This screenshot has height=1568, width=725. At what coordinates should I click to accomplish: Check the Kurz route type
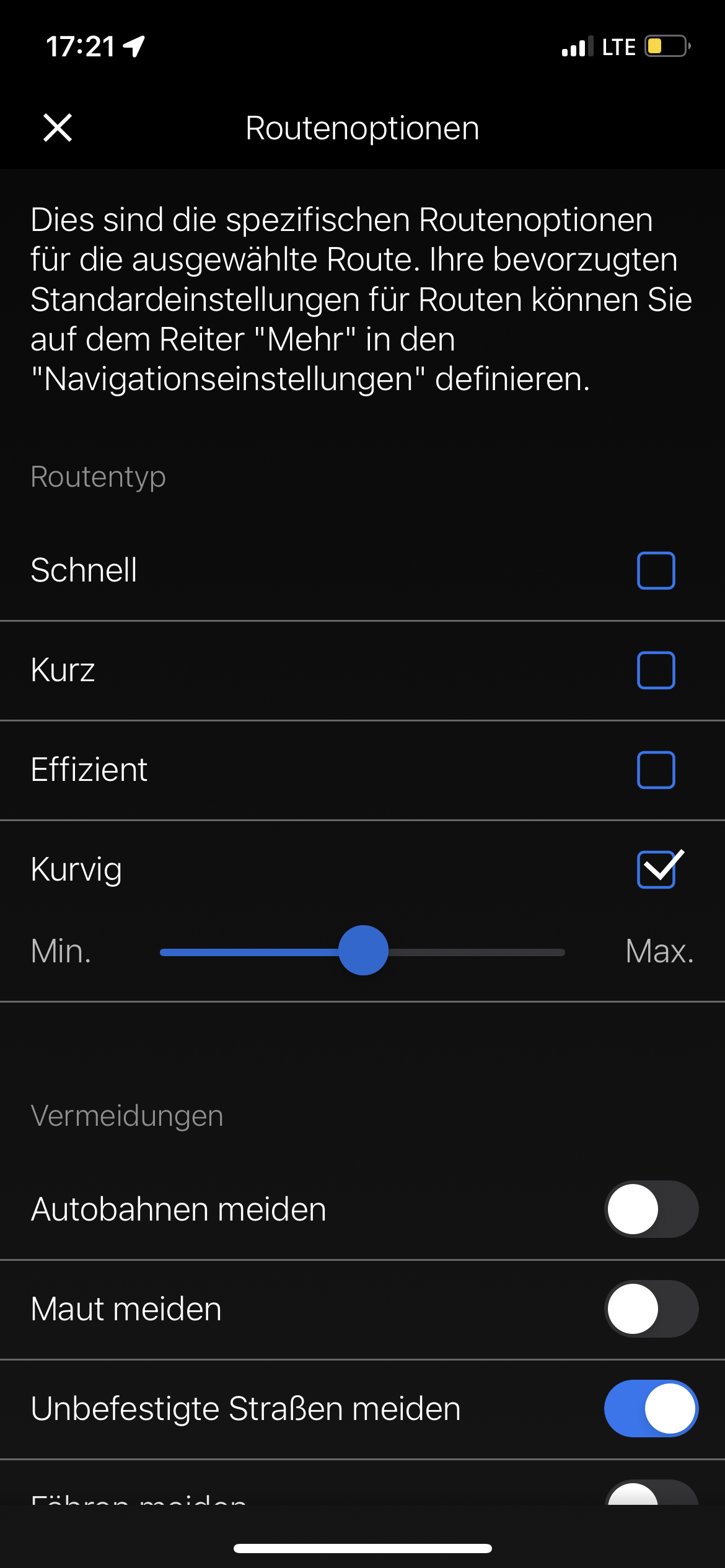pyautogui.click(x=656, y=670)
